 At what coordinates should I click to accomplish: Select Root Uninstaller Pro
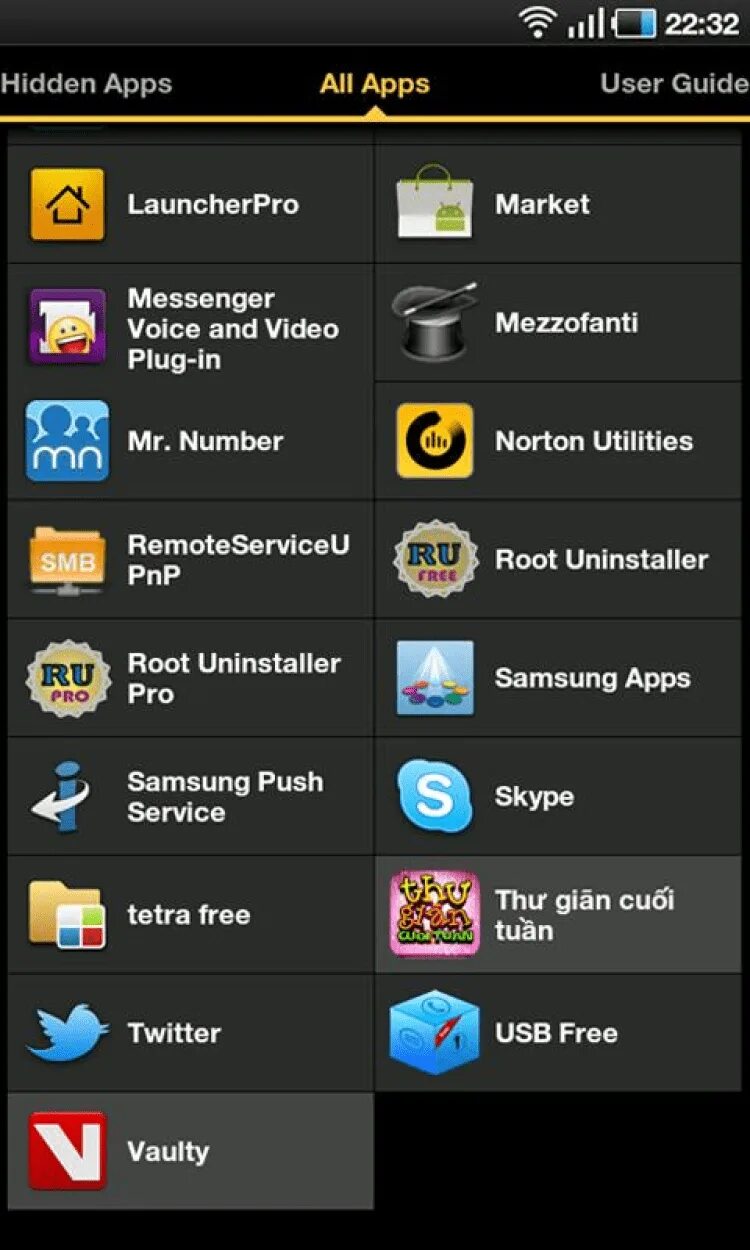click(190, 678)
